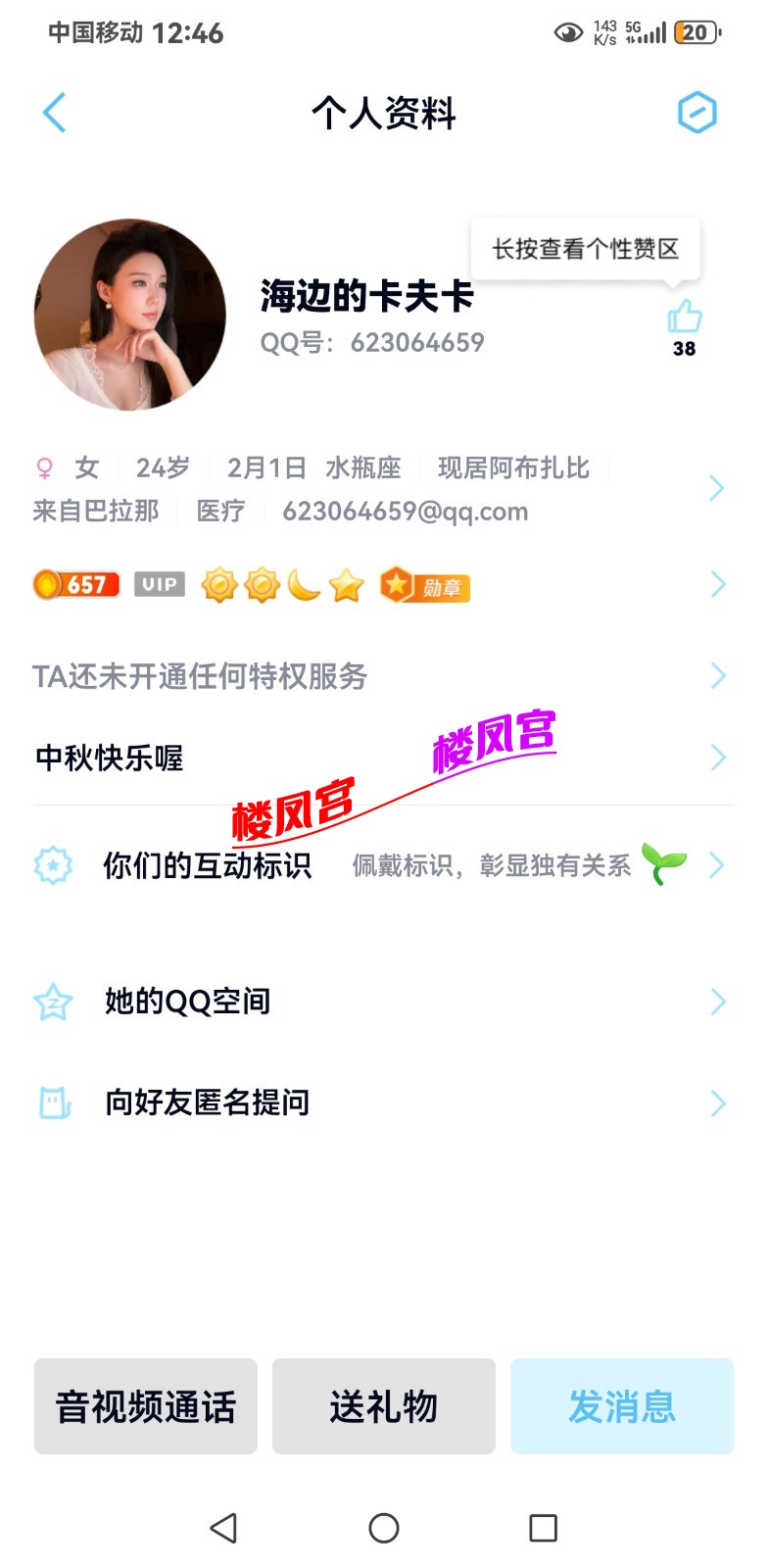Screen dimensions: 768x1568
Task: Open 向好友匿名提问 menu entry
Action: (206, 1102)
